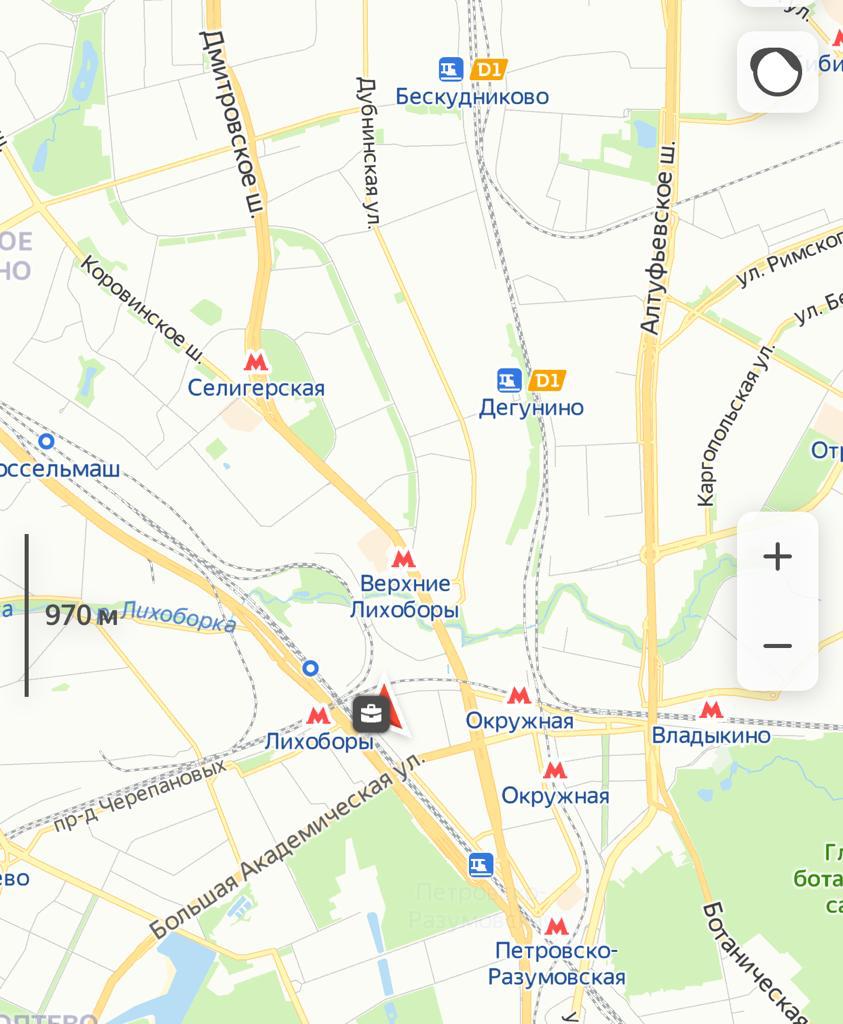Select the Дегунино D1 railway station

coord(510,381)
